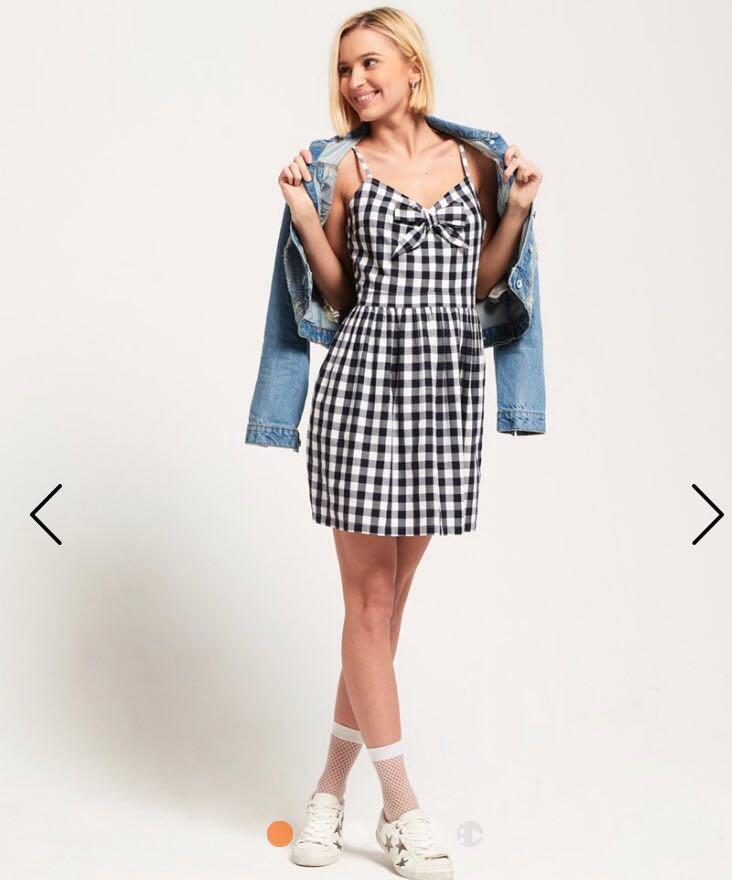Go back to the previous product image

(45, 515)
